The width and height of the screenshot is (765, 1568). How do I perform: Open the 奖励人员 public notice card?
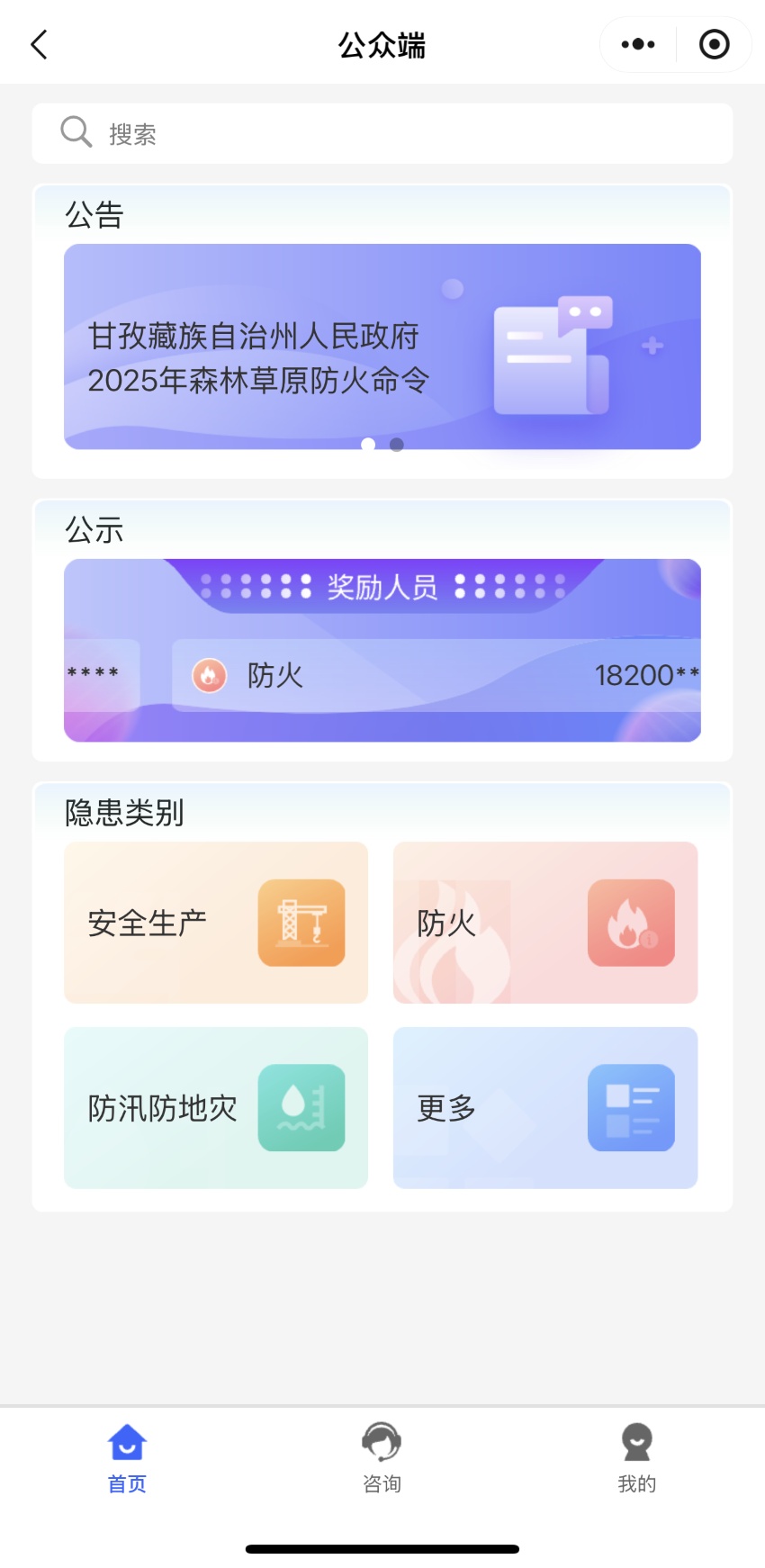382,650
